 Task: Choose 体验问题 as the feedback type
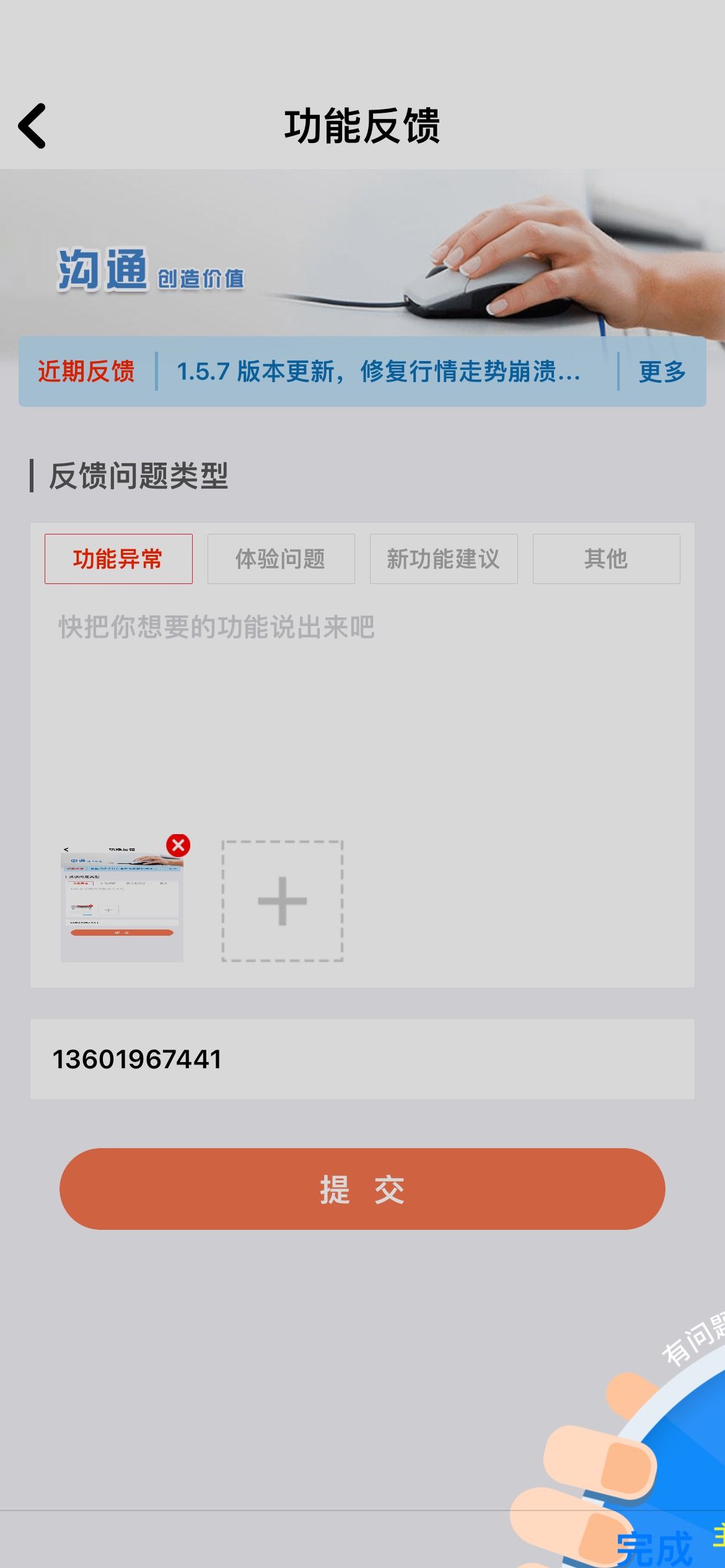click(x=281, y=559)
